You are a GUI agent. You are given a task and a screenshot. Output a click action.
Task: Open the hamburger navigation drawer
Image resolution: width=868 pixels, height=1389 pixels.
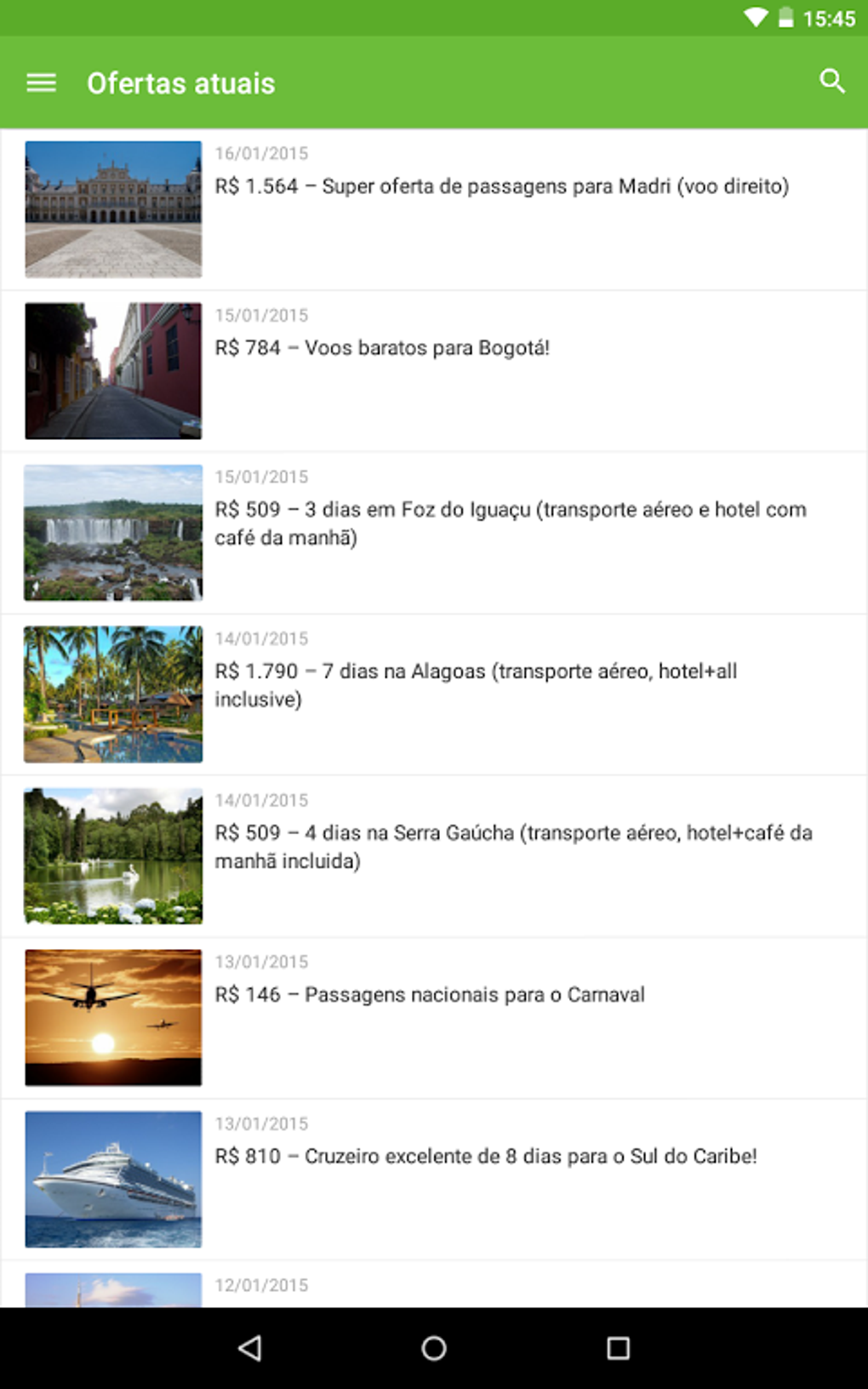click(x=41, y=83)
